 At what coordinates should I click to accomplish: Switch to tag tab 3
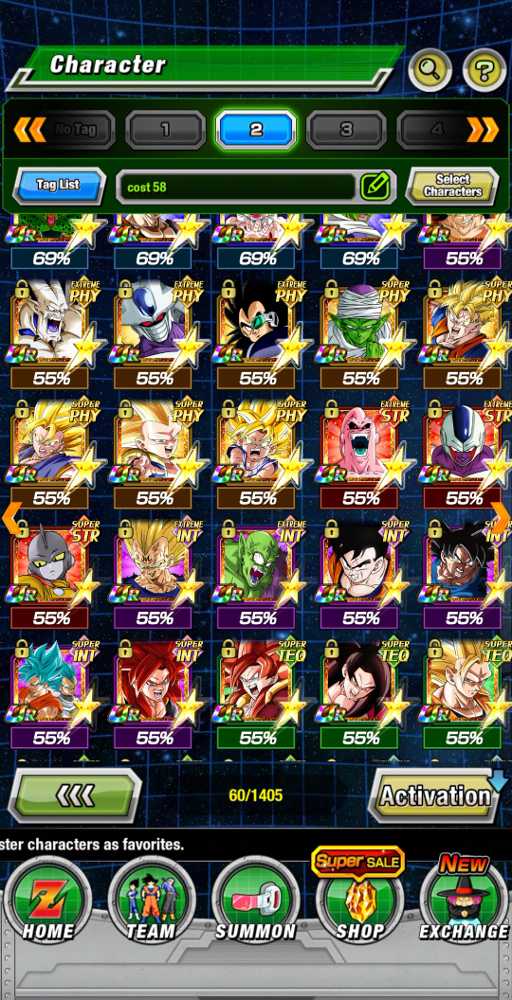[x=346, y=130]
